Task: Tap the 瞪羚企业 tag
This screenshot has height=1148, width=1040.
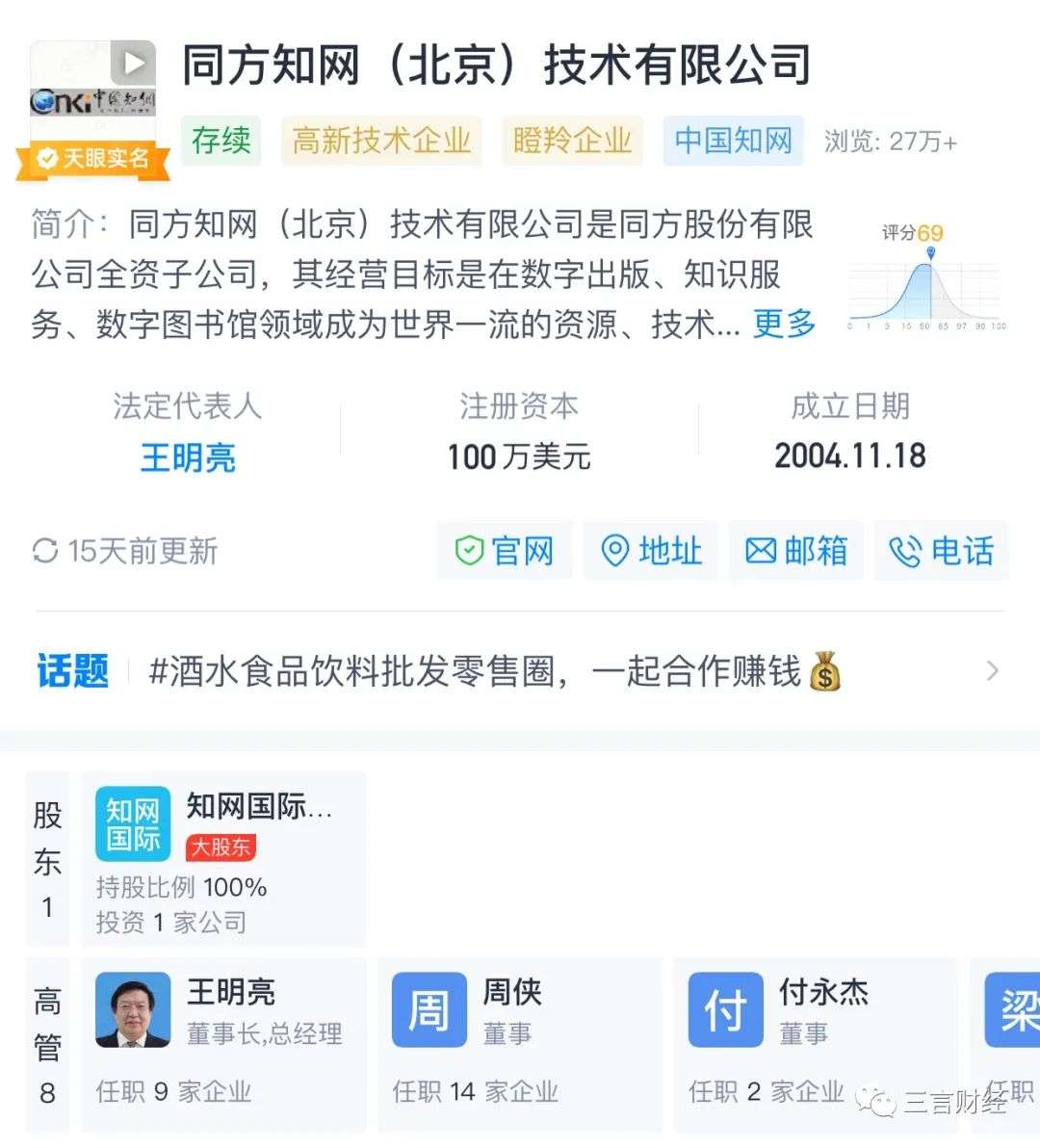Action: pyautogui.click(x=572, y=141)
